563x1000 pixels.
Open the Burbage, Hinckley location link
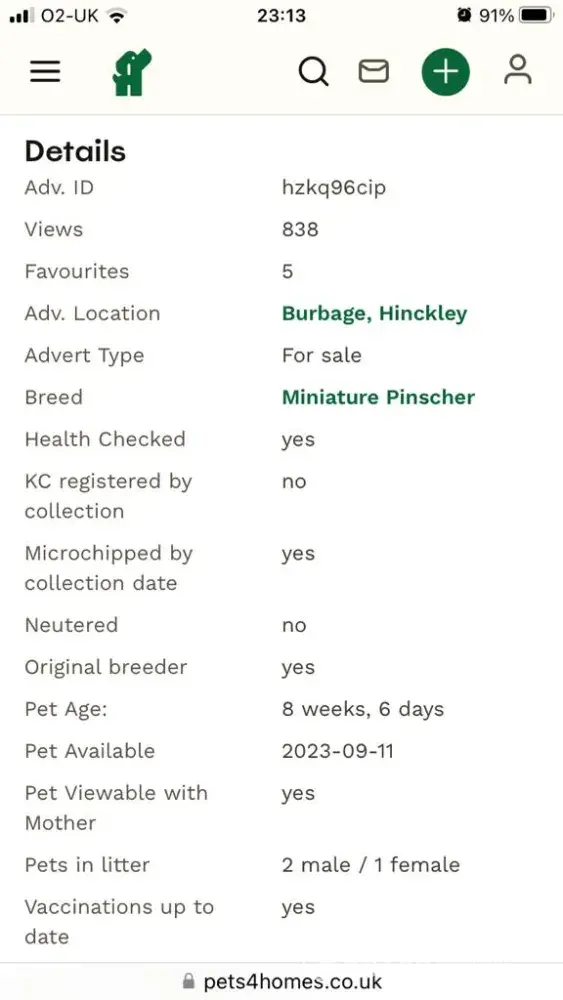point(374,313)
